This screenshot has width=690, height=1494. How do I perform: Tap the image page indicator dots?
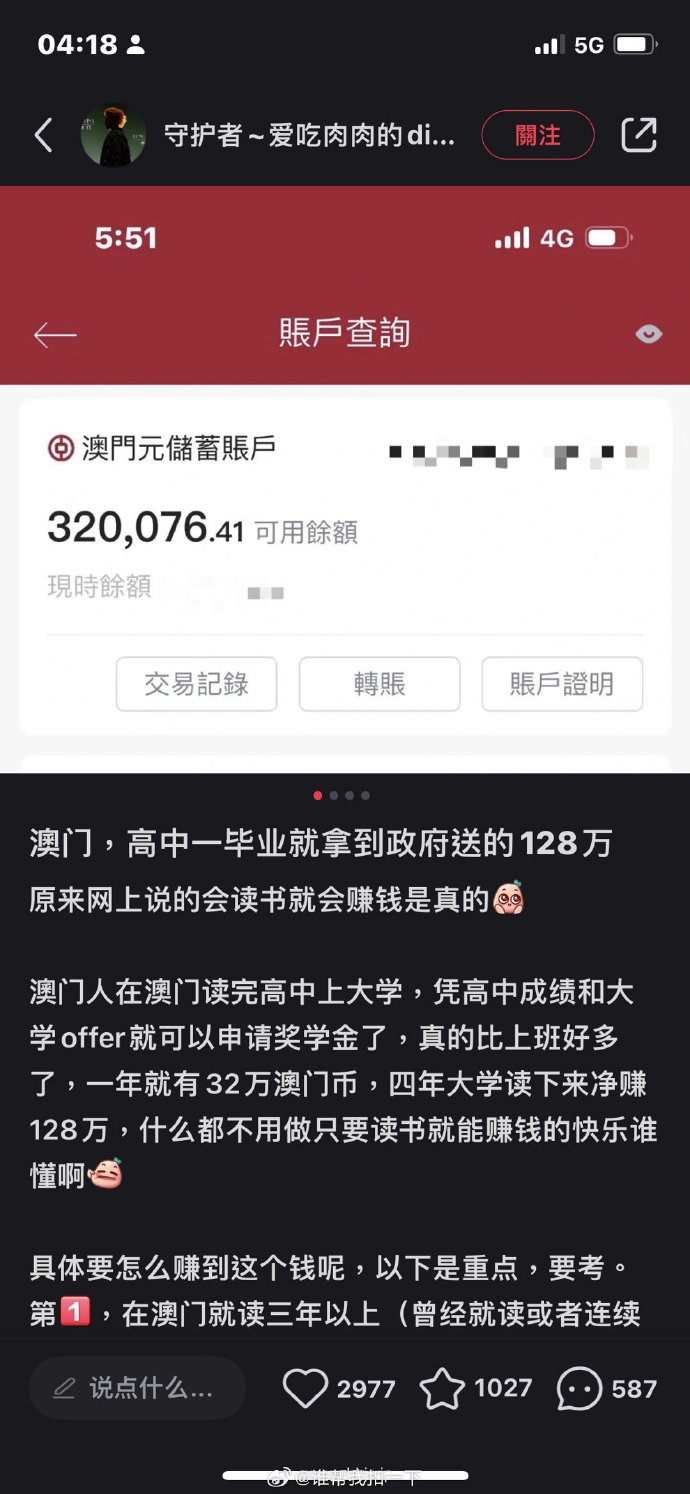[x=342, y=796]
